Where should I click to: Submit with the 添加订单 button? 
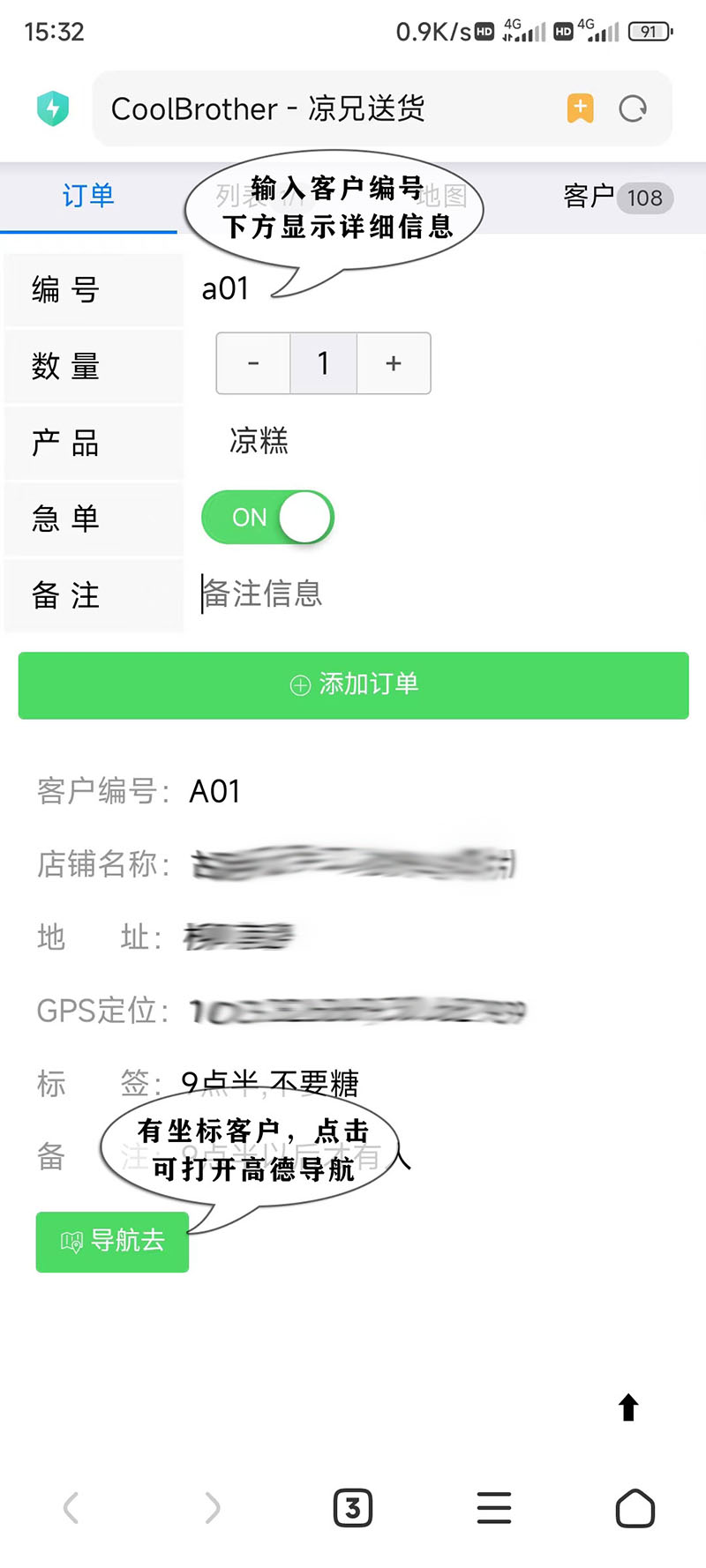tap(353, 685)
